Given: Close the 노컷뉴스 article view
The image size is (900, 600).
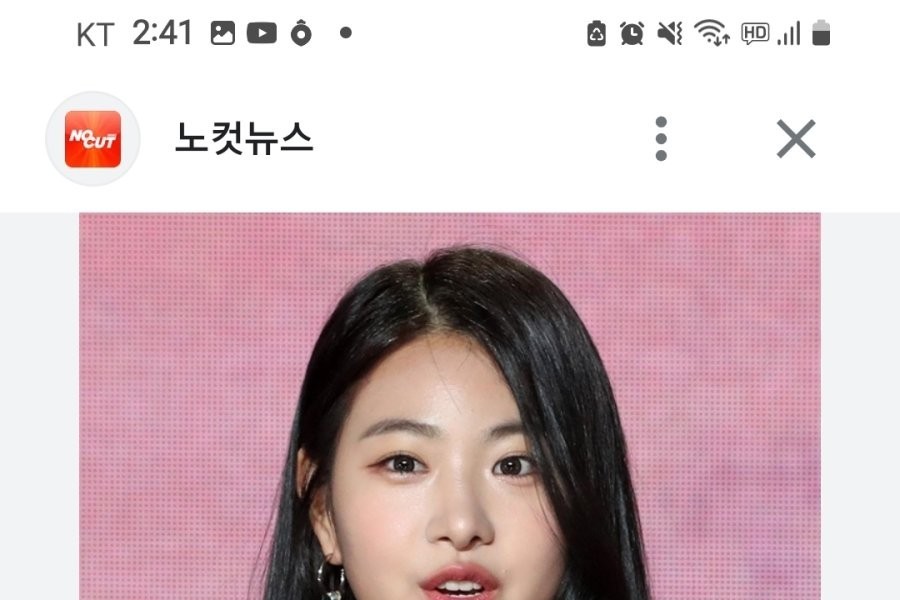Looking at the screenshot, I should pyautogui.click(x=796, y=139).
